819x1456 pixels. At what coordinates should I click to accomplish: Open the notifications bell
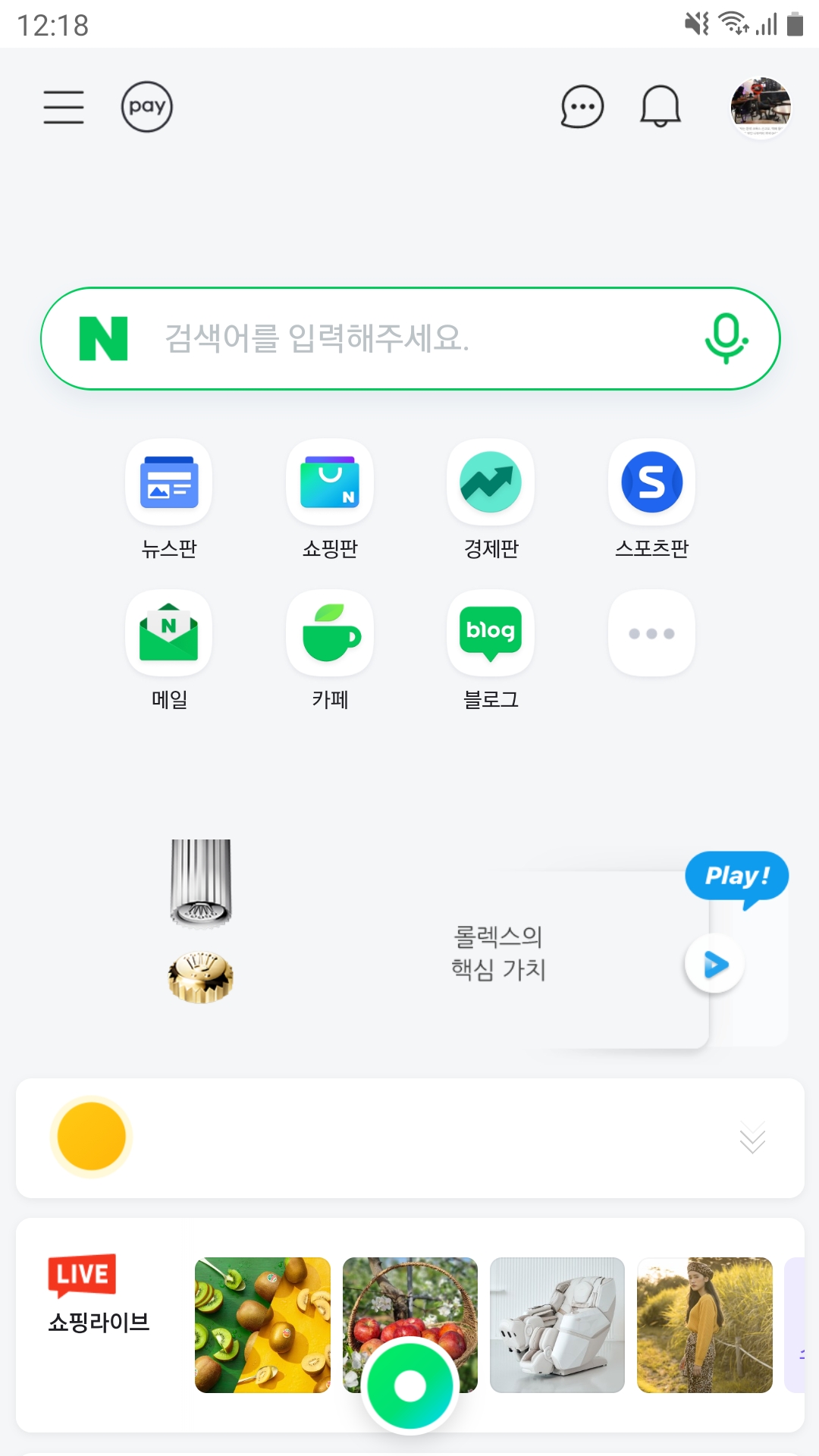(x=661, y=107)
